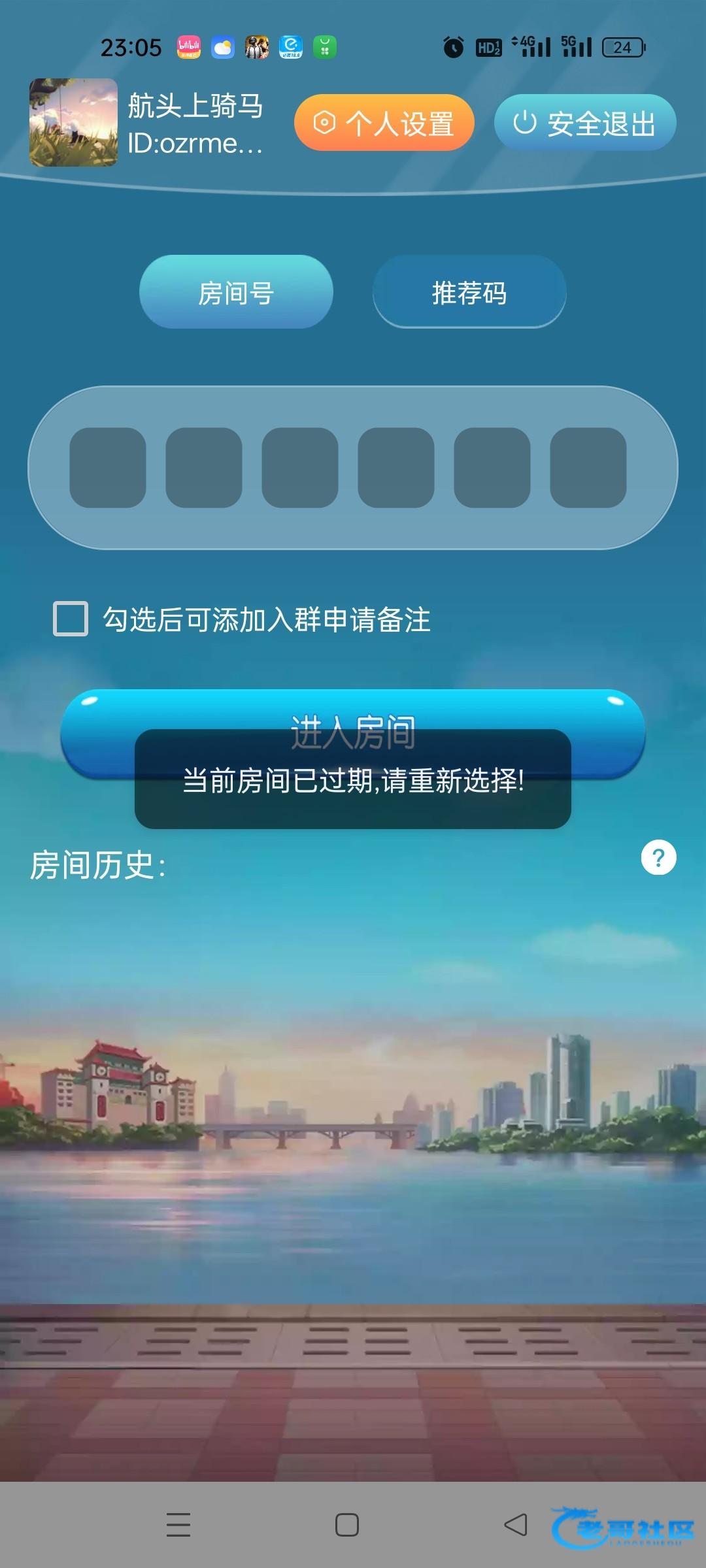Go back using the system back button
This screenshot has height=1568, width=706.
(516, 1525)
